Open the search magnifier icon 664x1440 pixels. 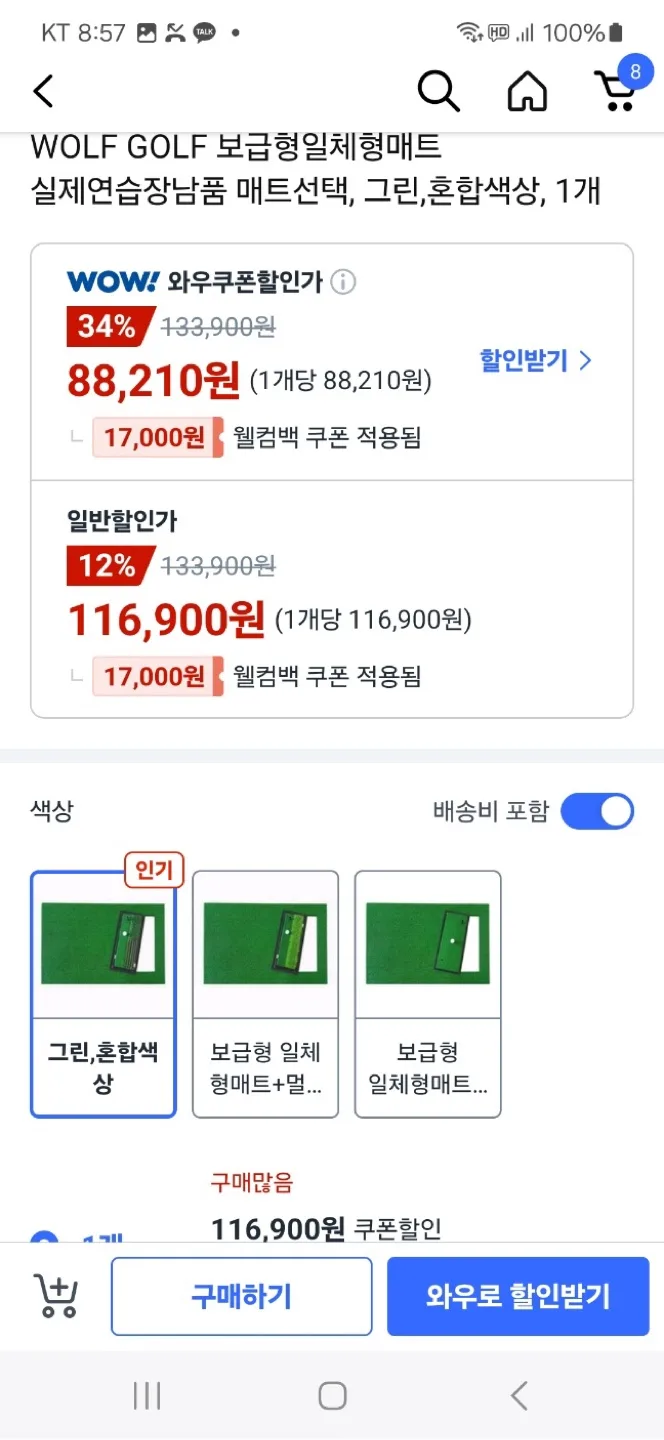click(437, 91)
